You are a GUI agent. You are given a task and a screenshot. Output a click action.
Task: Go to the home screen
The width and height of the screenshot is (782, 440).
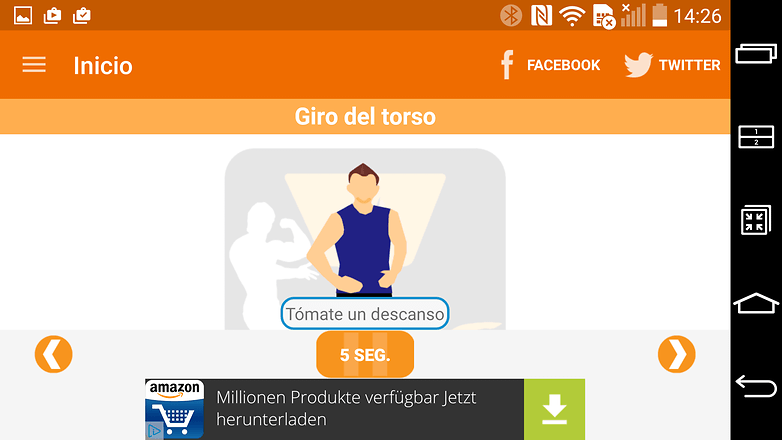756,302
